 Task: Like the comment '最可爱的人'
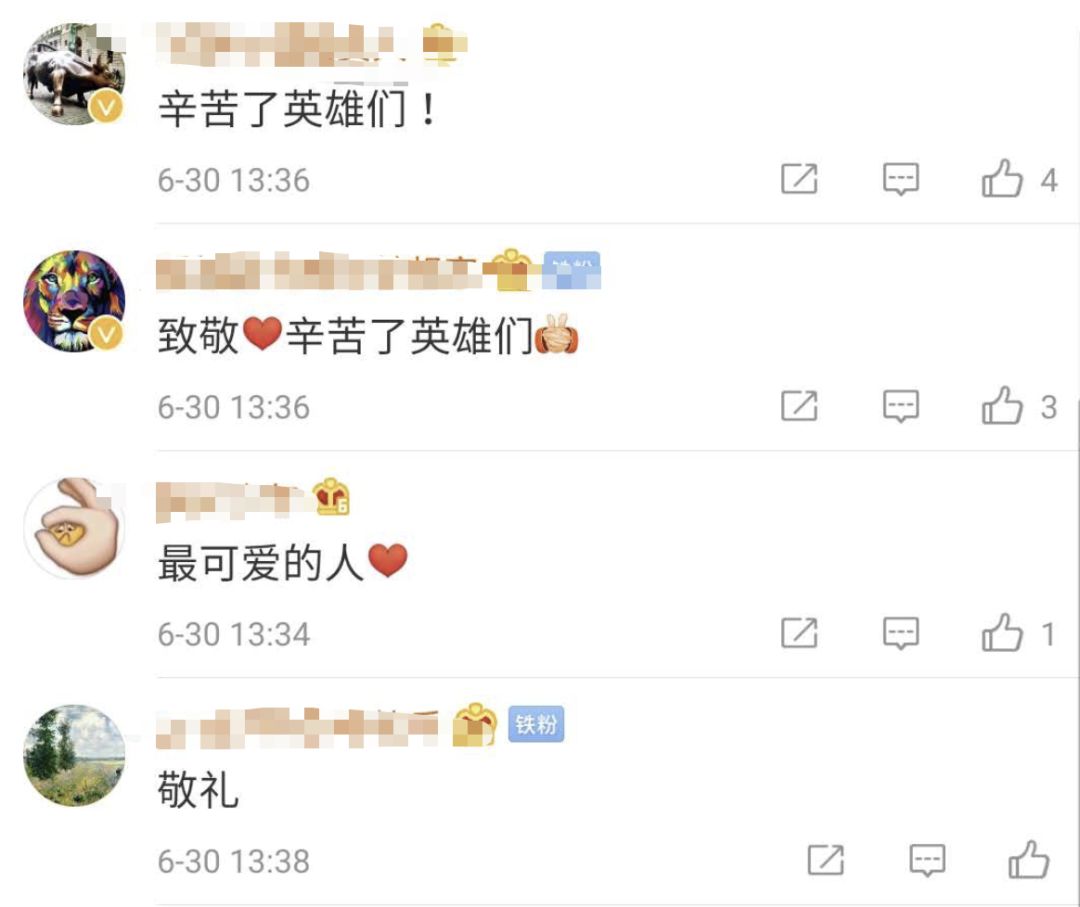tap(1003, 633)
